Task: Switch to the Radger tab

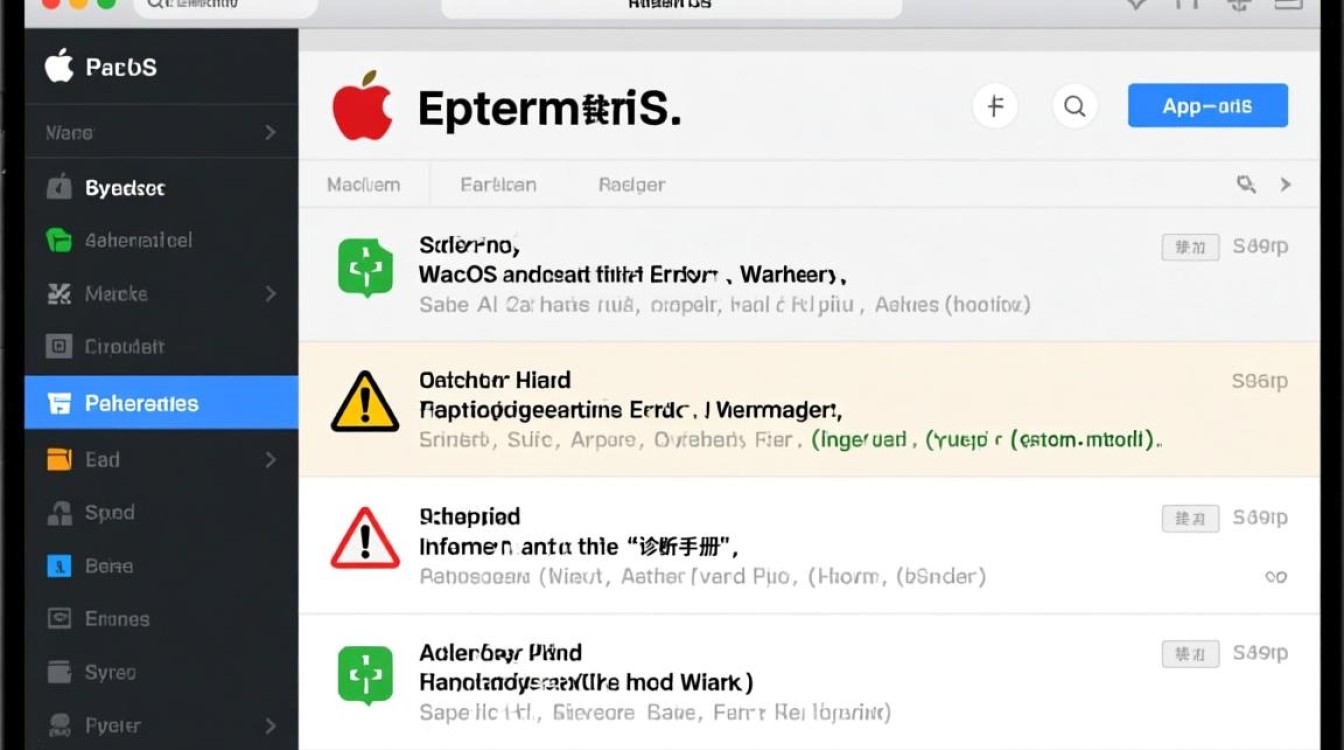Action: [631, 185]
